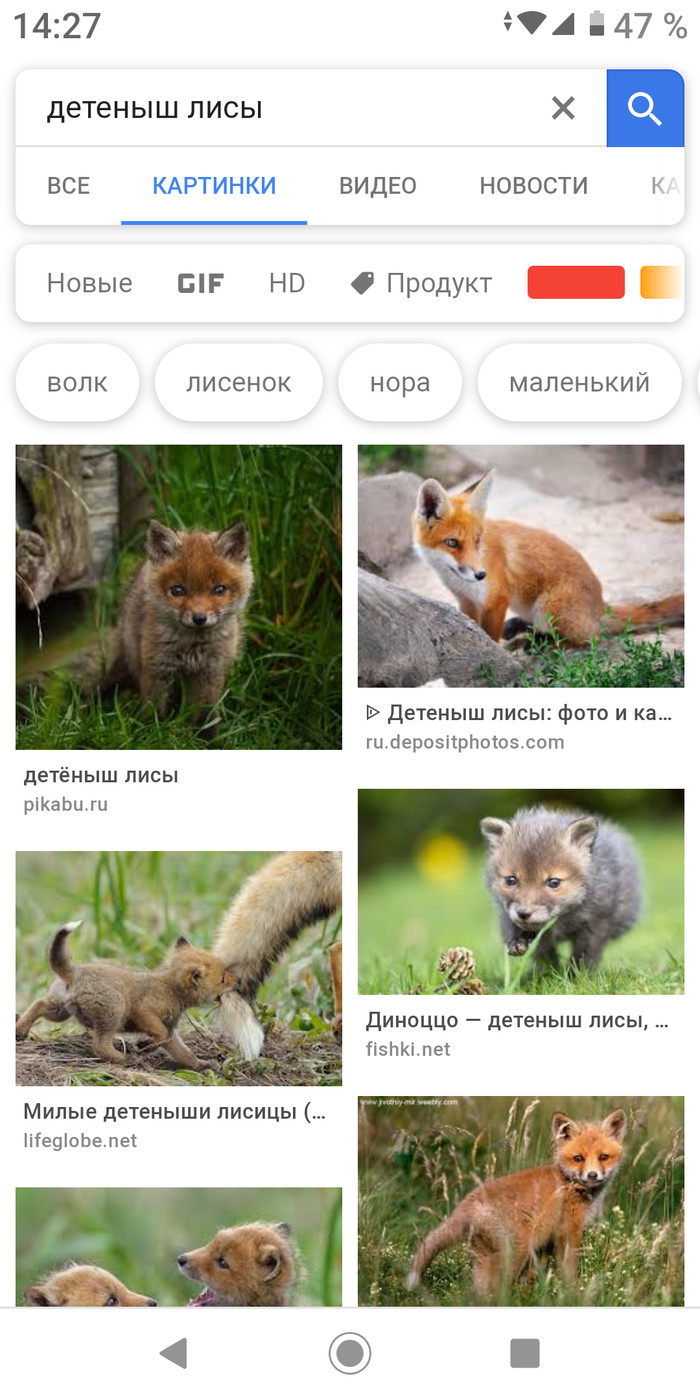Filter images by red color
700x1400 pixels.
[576, 283]
